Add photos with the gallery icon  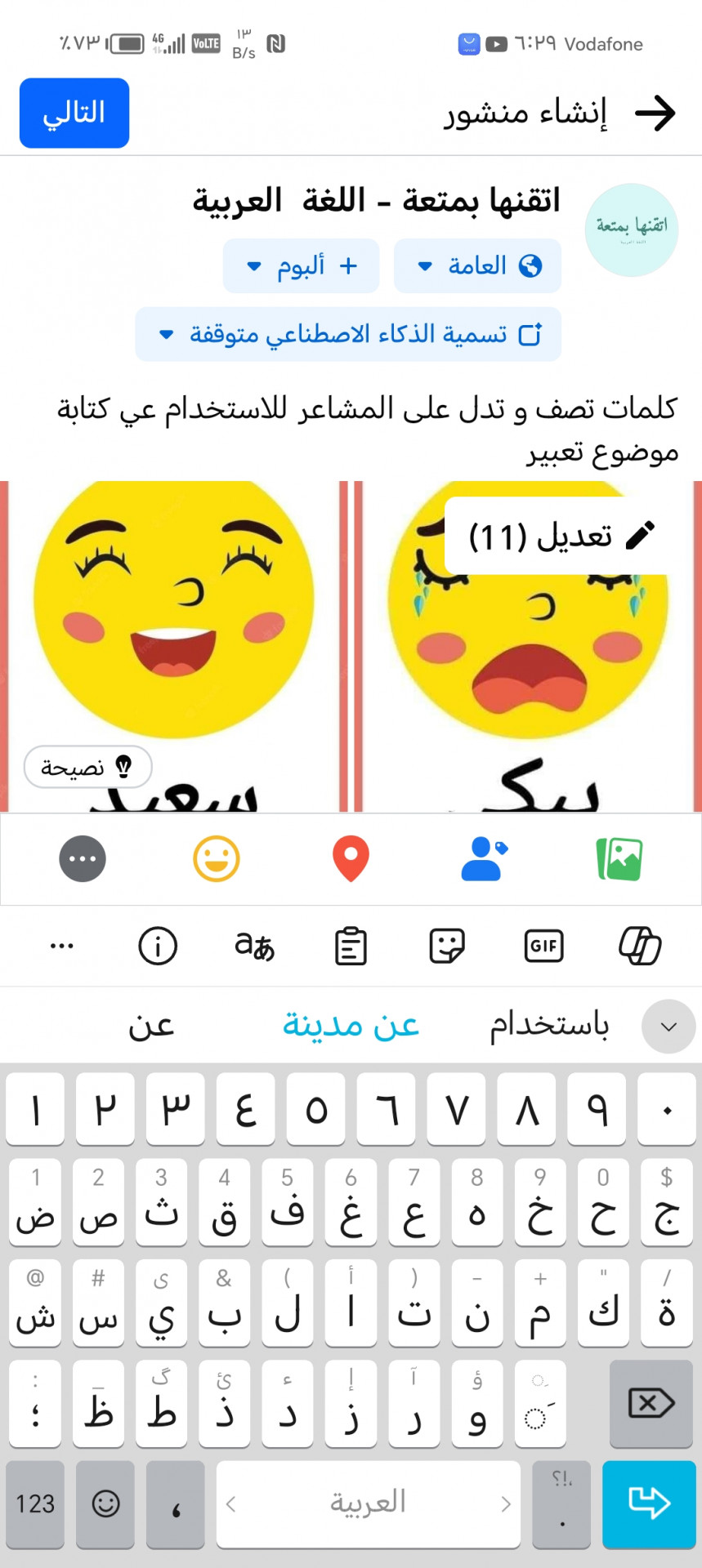tap(619, 858)
